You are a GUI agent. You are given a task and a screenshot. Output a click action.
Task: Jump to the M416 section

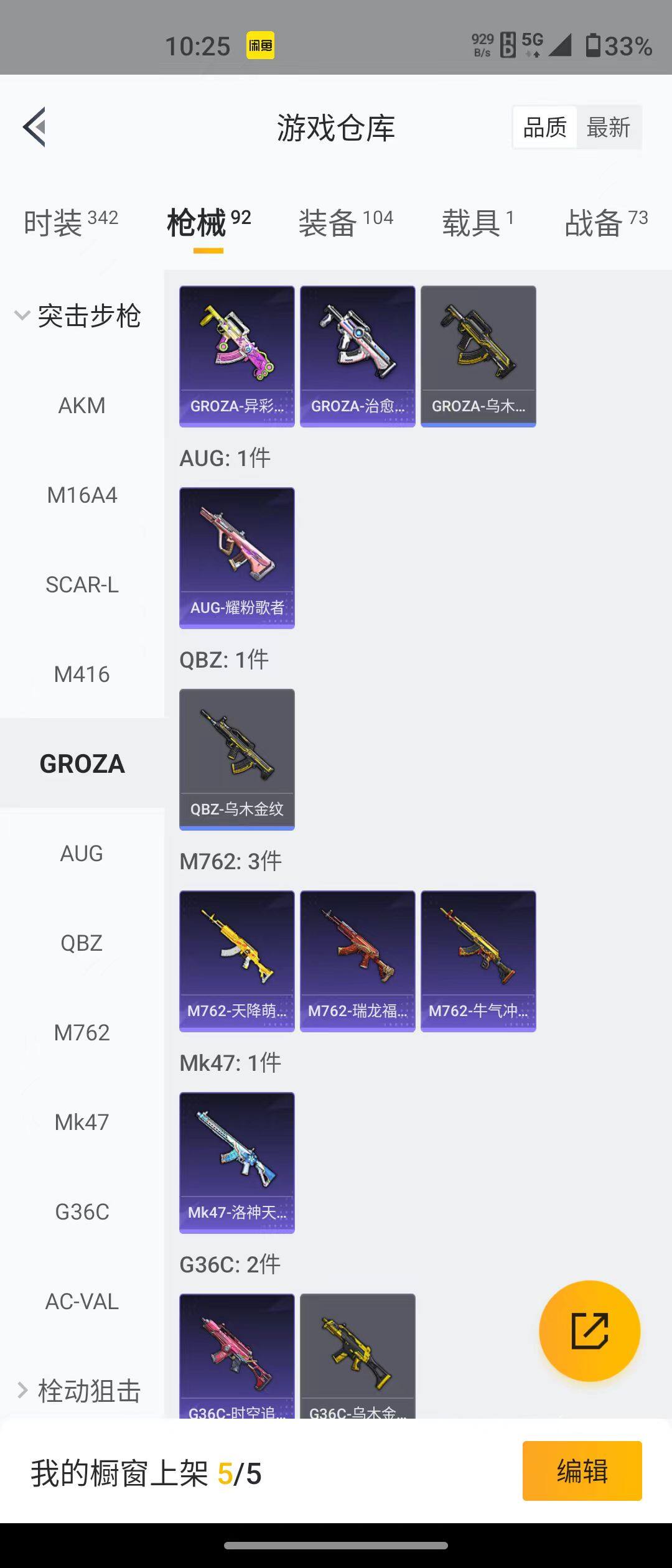[82, 674]
